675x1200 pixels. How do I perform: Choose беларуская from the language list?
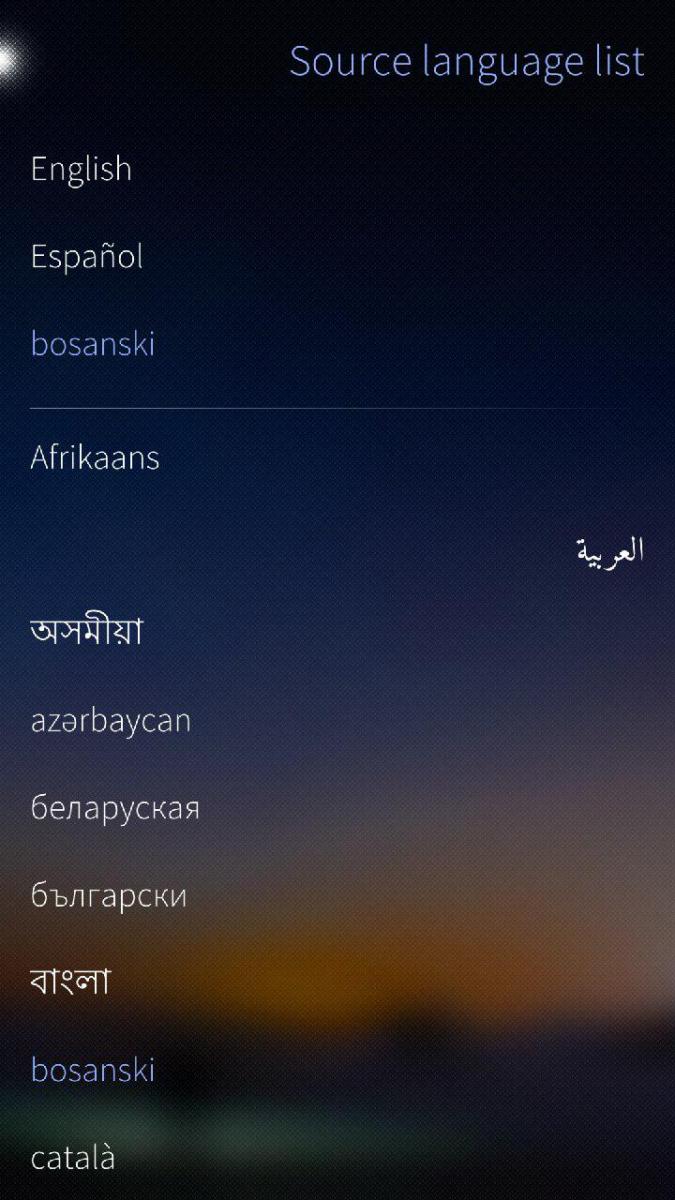pos(115,808)
